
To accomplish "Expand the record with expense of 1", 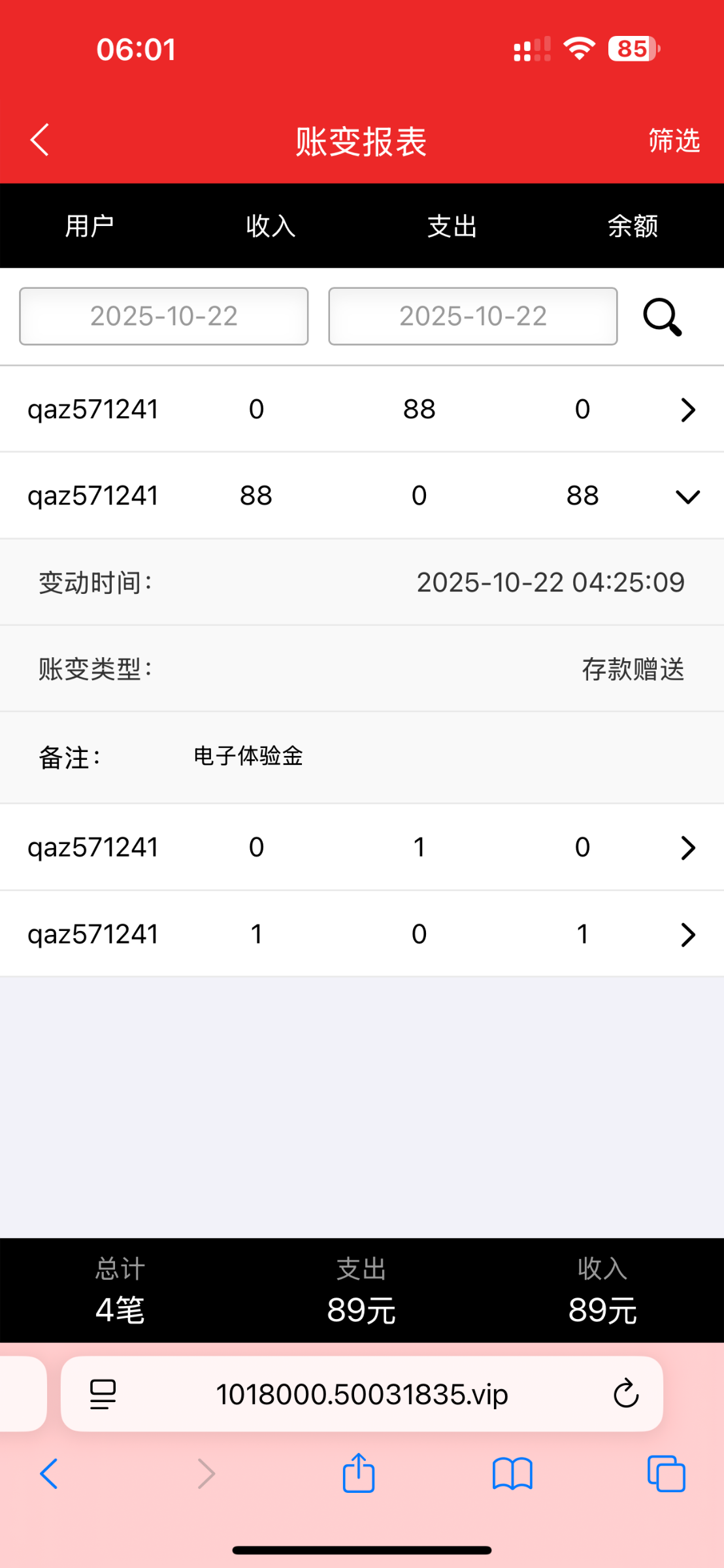I will (687, 847).
